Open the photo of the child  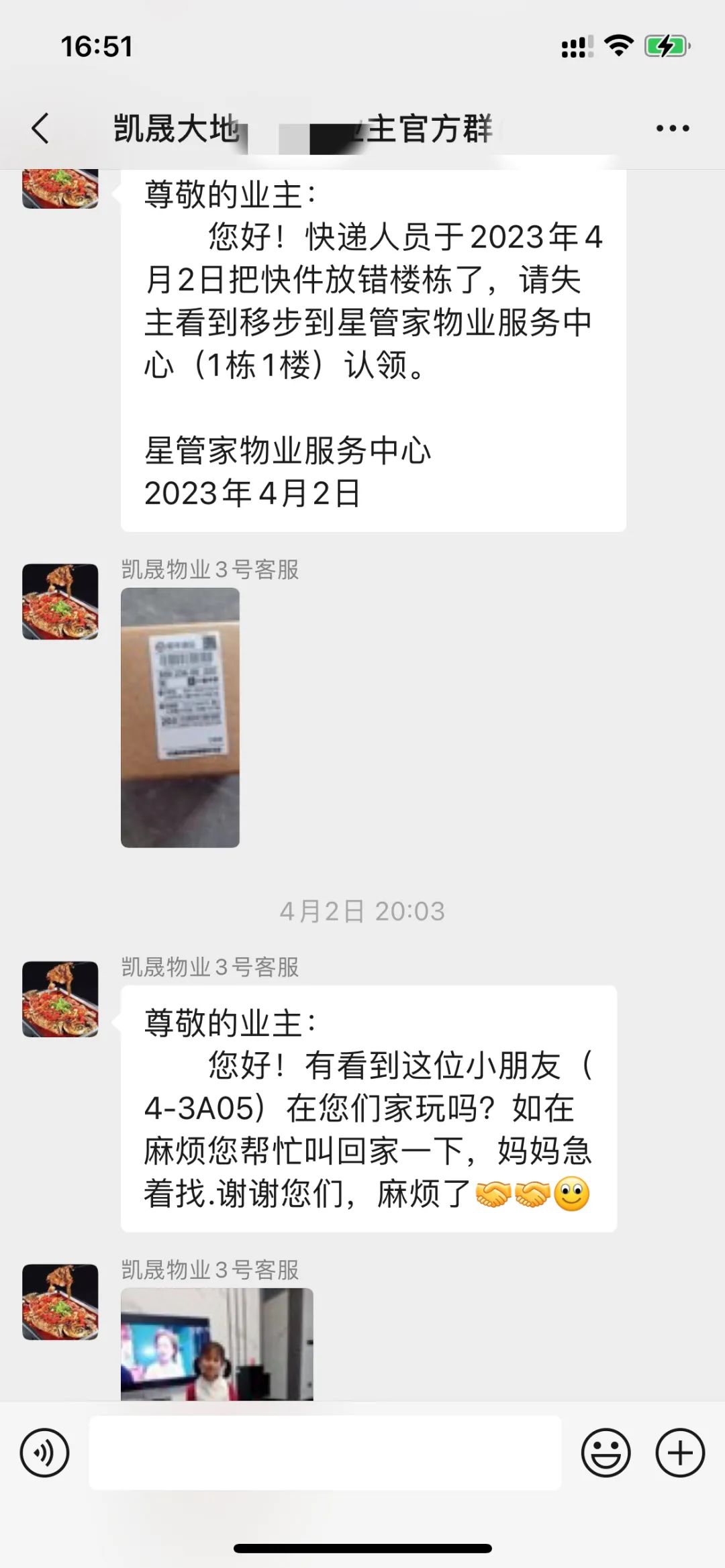point(217,1344)
